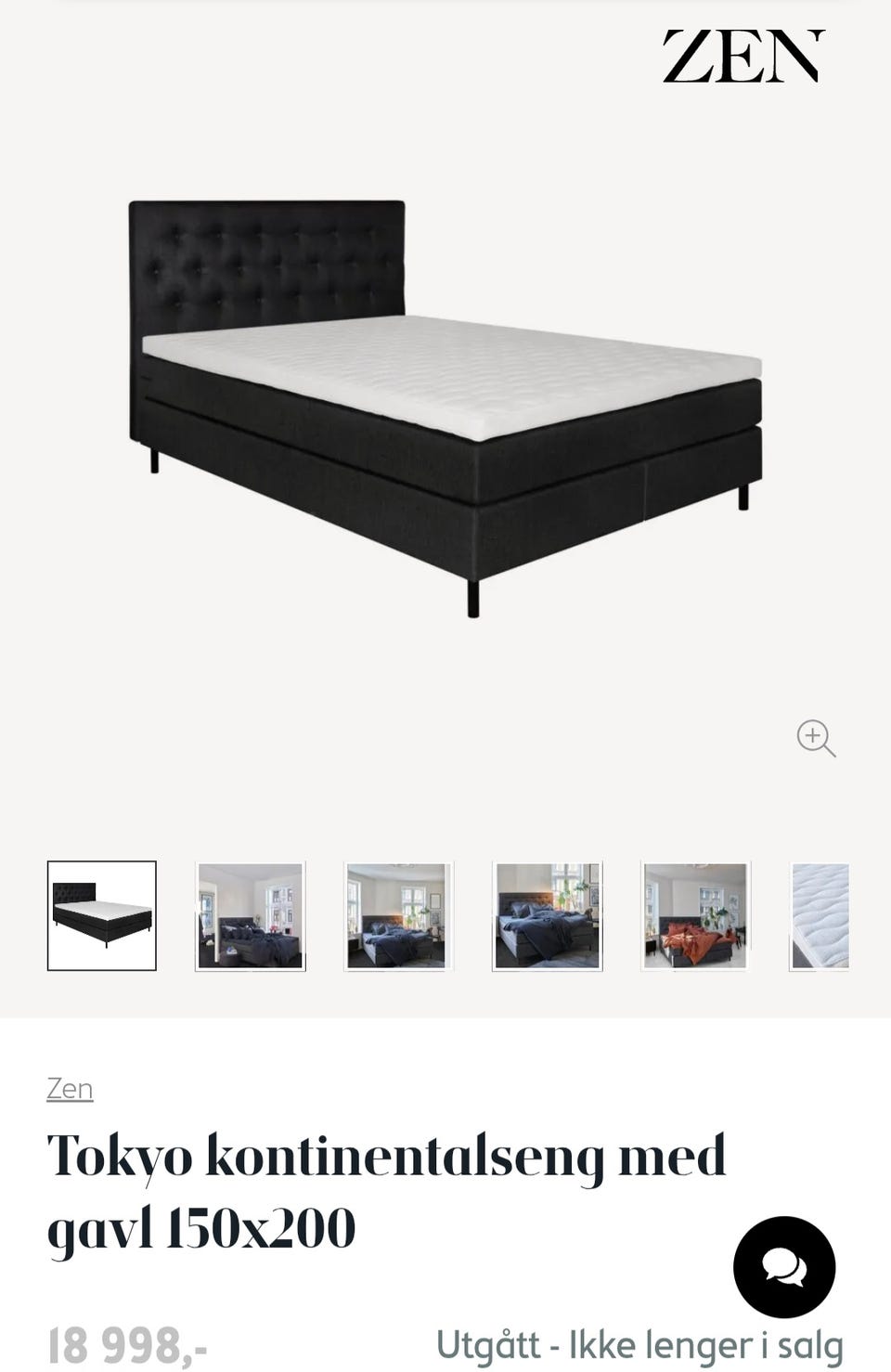Show the mattress close-up thumbnail

tap(820, 916)
